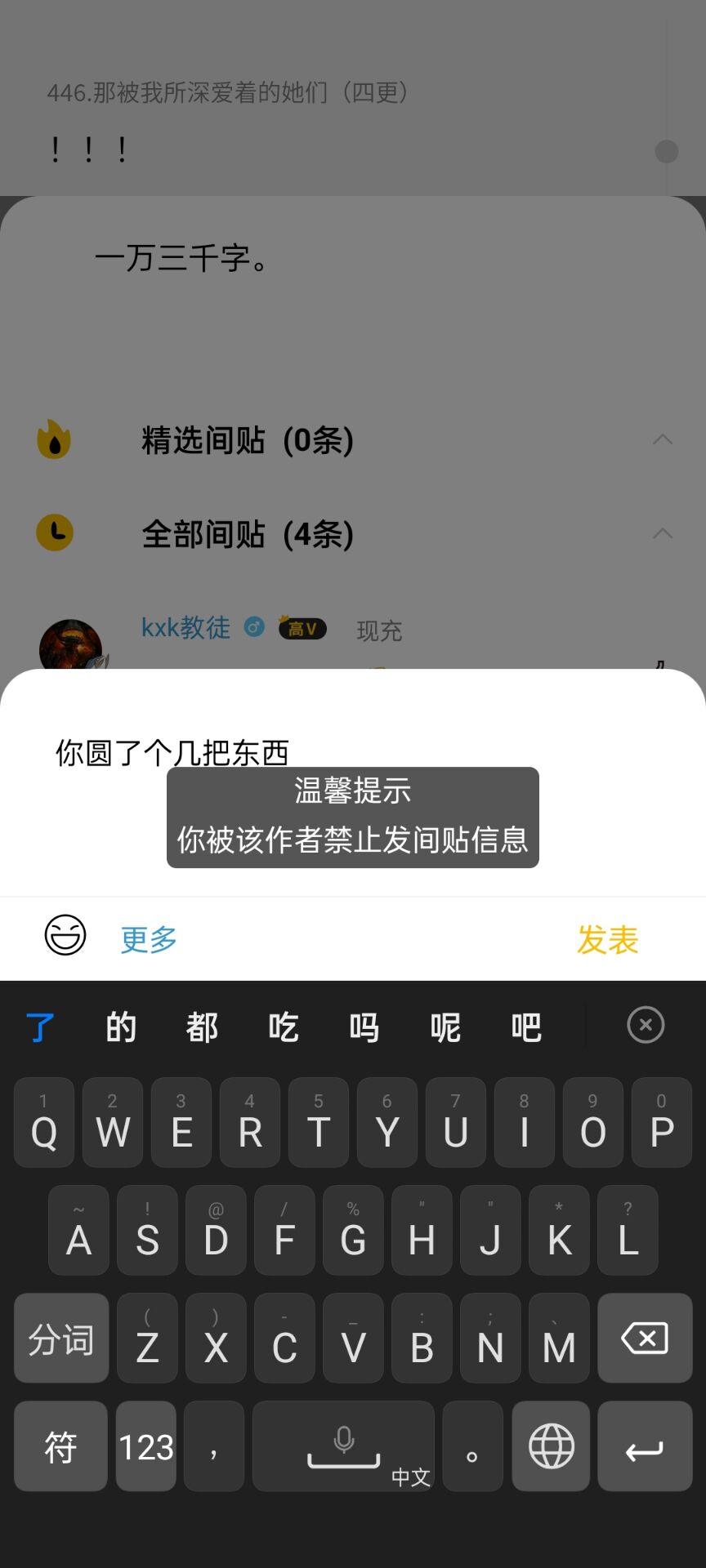This screenshot has height=1568, width=706.
Task: Switch to symbols with the 符 key
Action: pos(60,1446)
